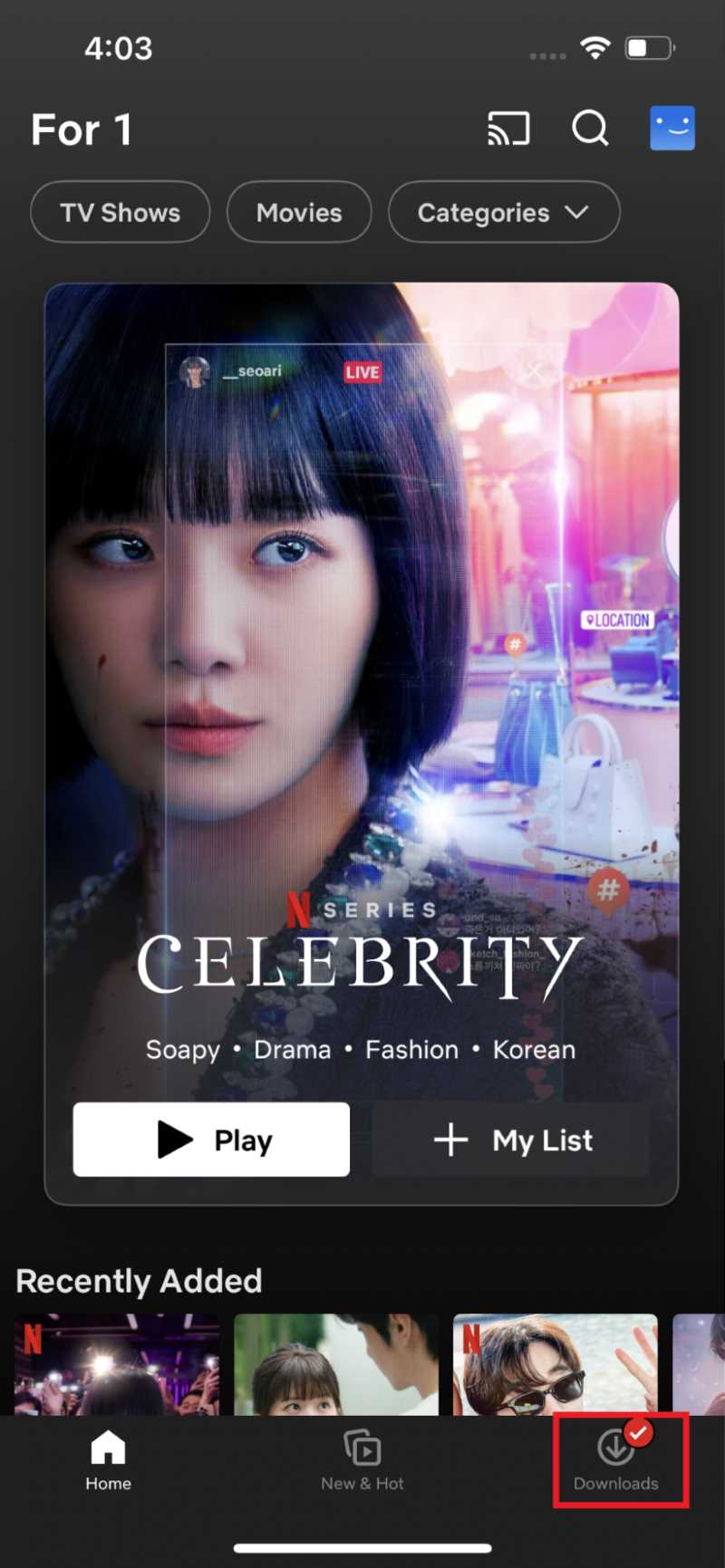Play the Celebrity series
The height and width of the screenshot is (1568, 725).
(211, 1140)
